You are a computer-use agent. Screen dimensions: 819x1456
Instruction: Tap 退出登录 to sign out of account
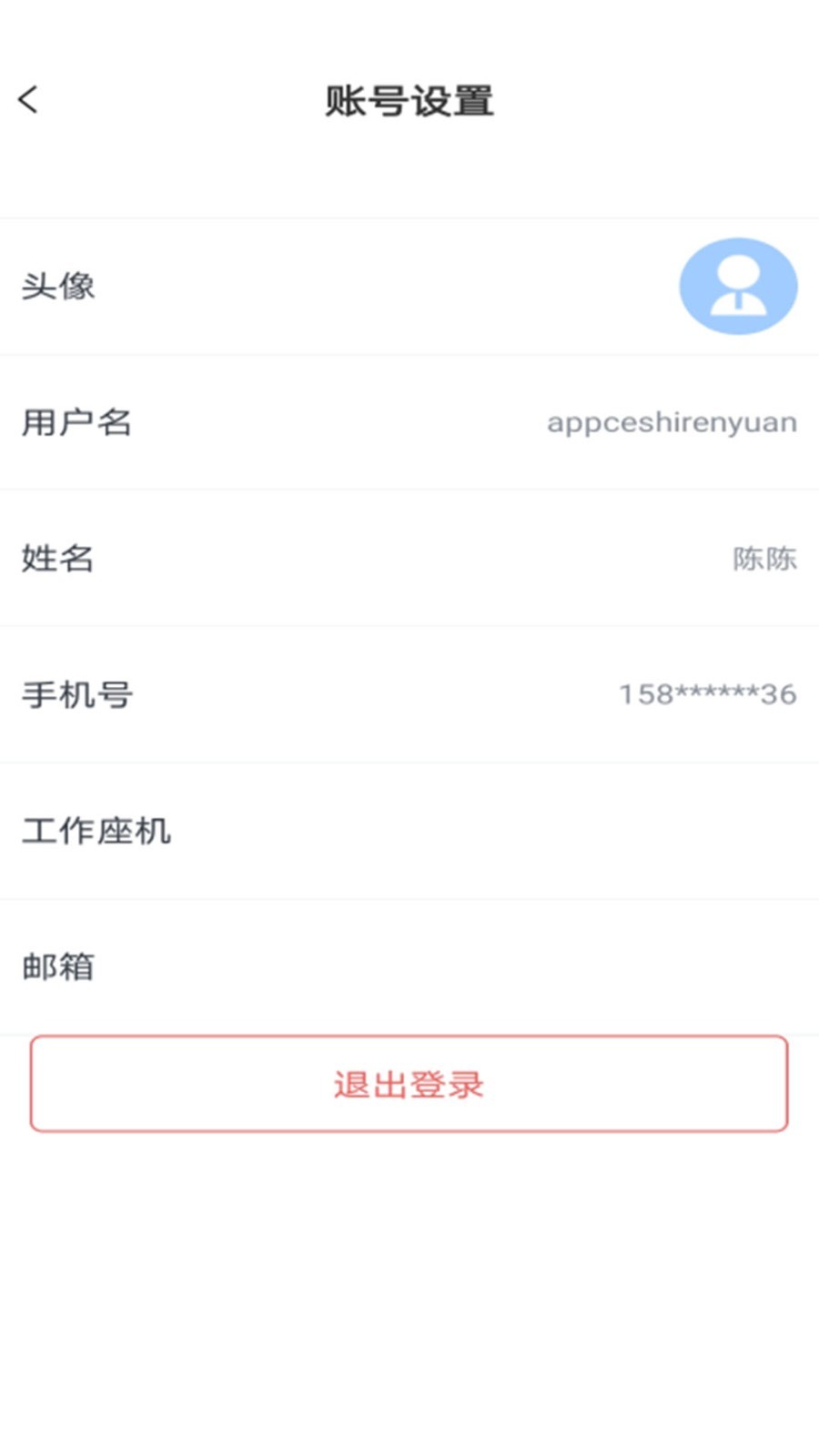[x=409, y=1084]
